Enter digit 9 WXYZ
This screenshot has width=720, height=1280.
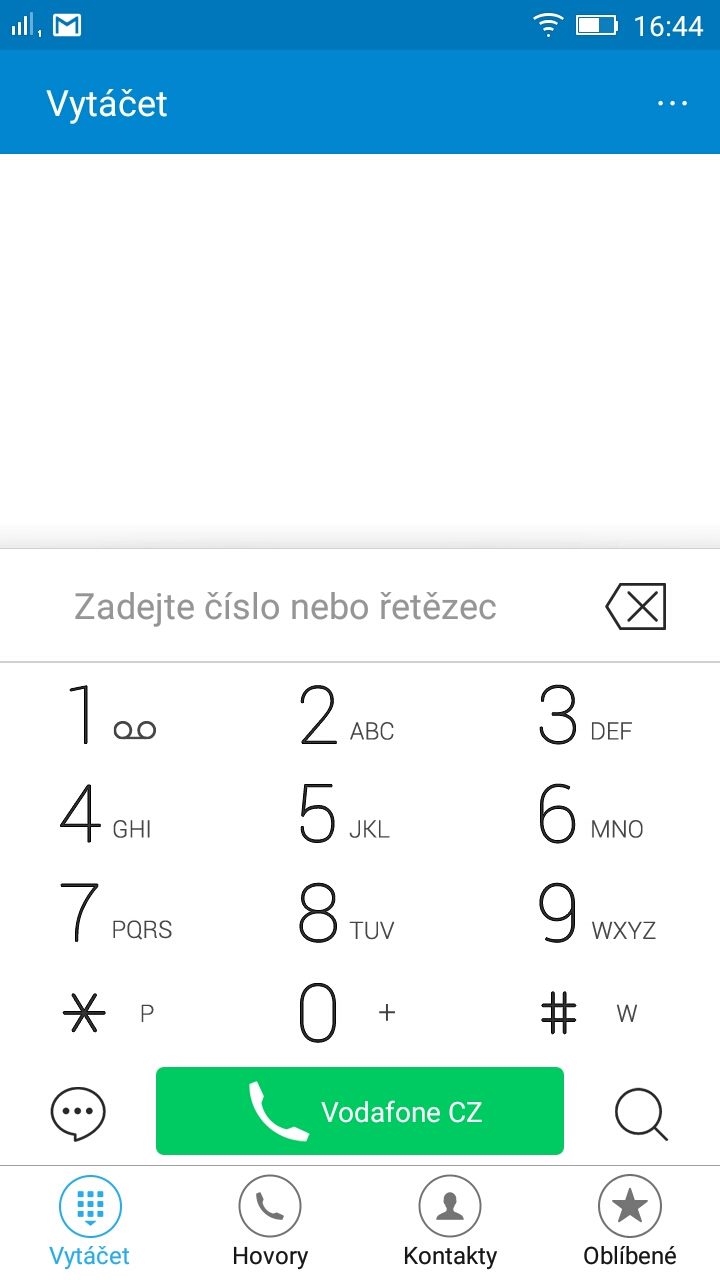pos(596,913)
